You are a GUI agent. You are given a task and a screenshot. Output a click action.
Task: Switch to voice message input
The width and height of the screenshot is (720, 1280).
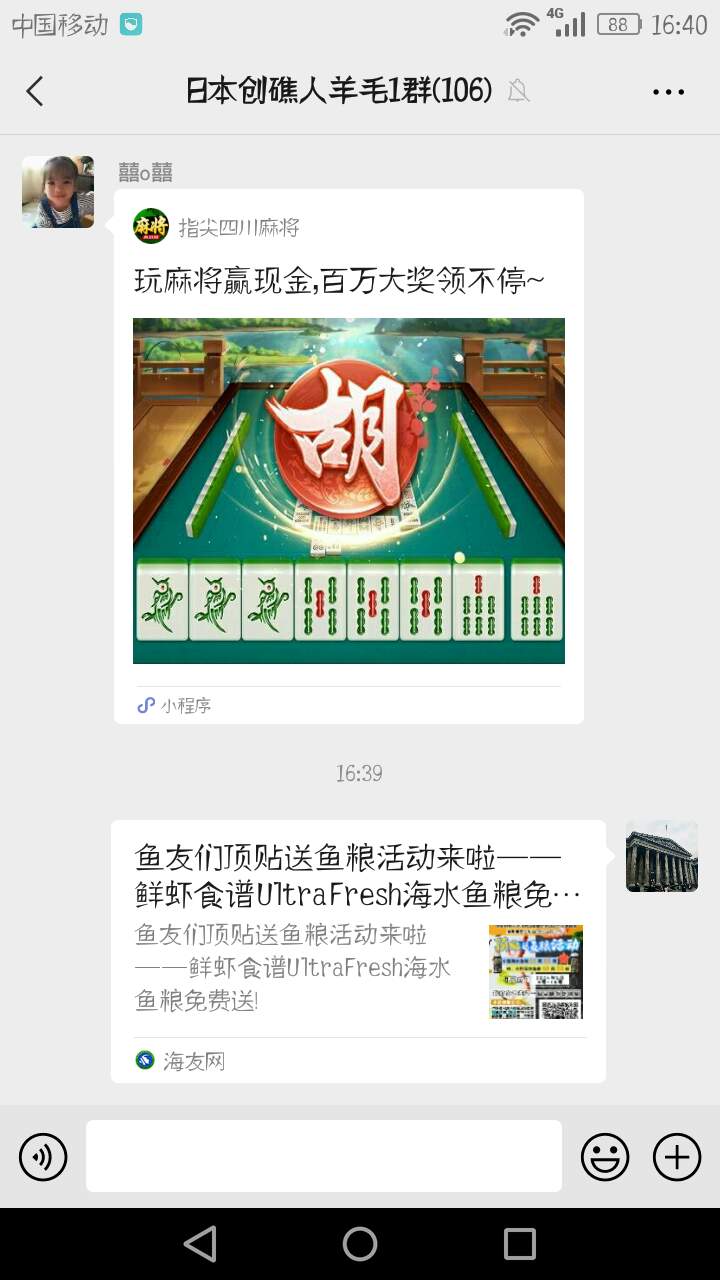click(43, 1157)
